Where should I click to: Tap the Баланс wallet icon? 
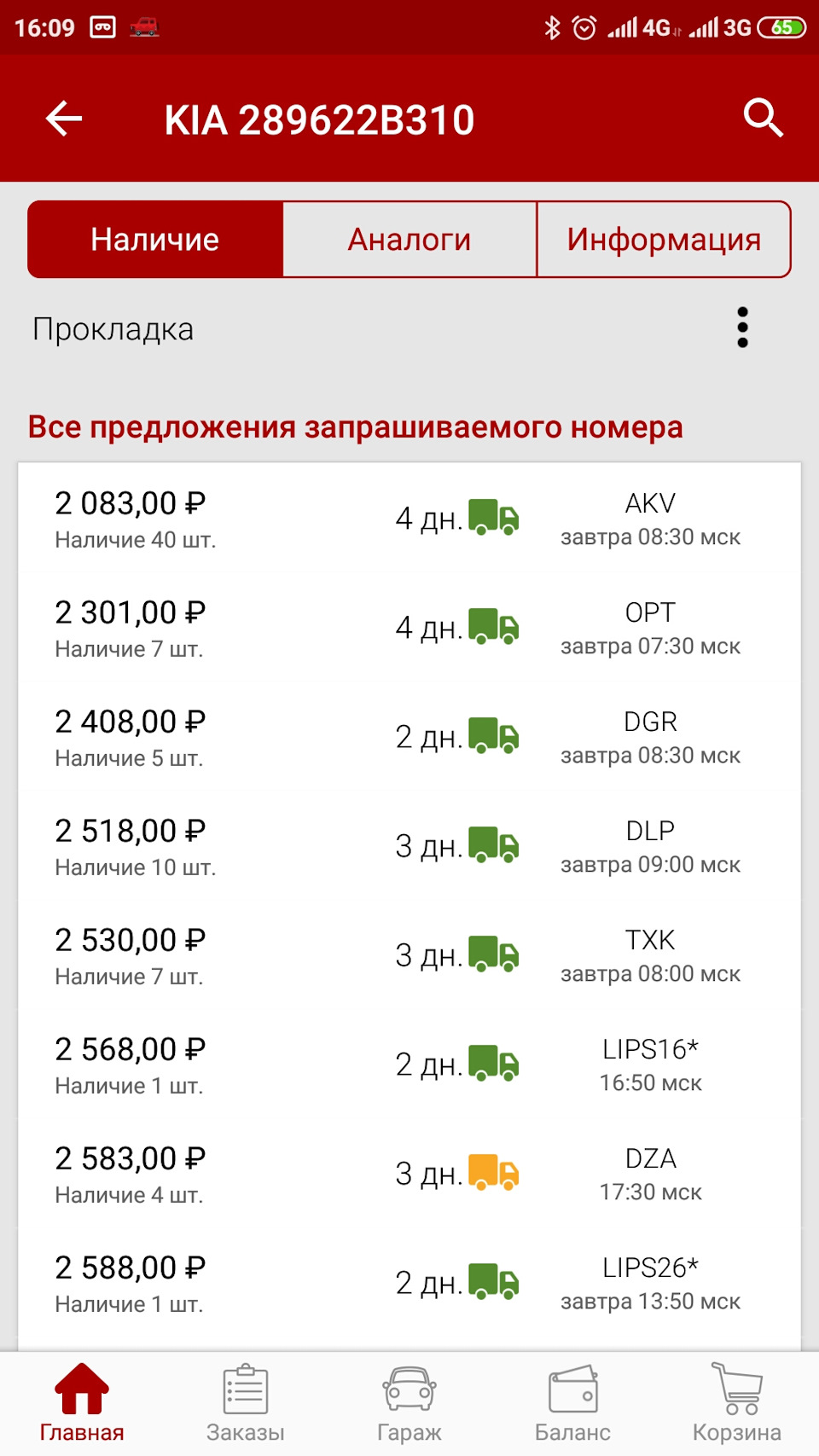coord(572,1395)
